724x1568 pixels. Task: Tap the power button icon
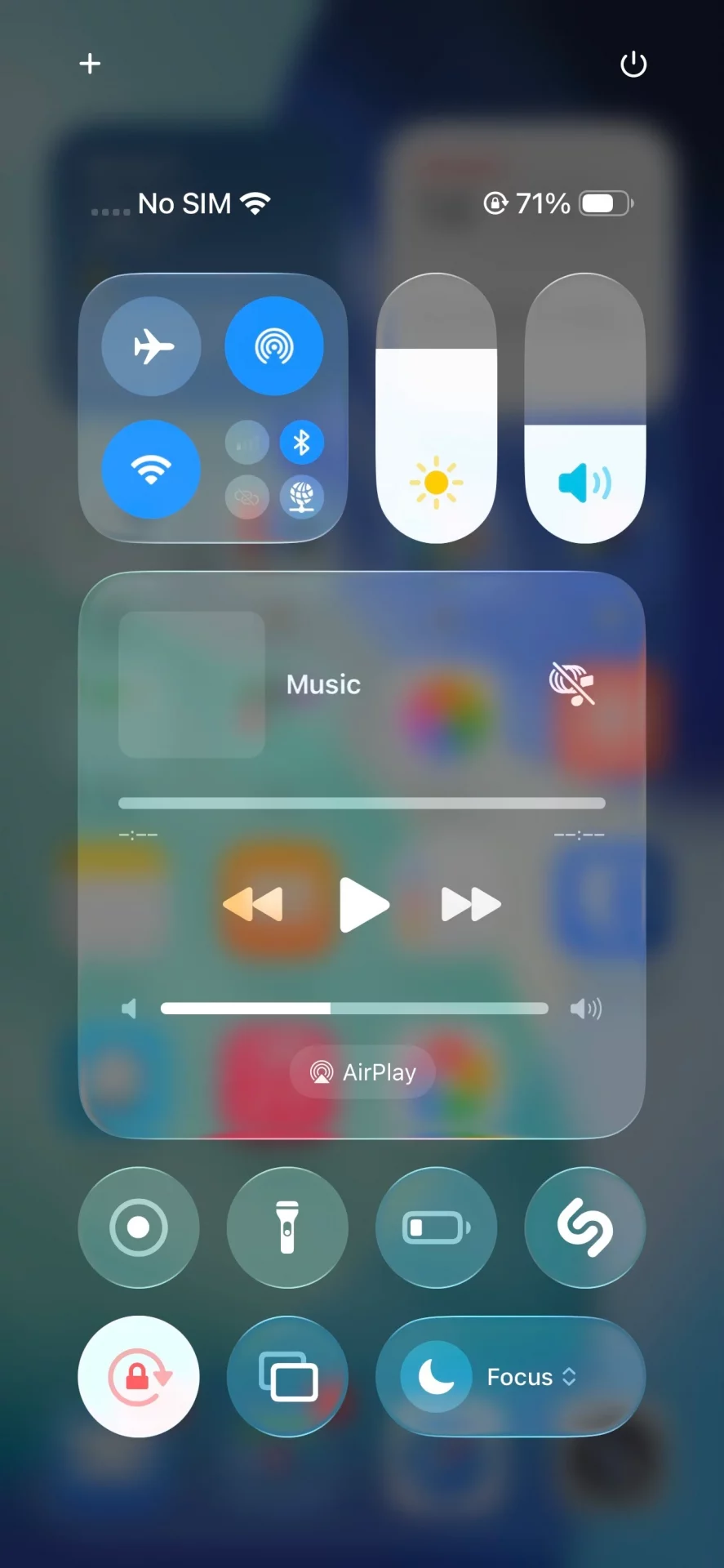pyautogui.click(x=633, y=64)
